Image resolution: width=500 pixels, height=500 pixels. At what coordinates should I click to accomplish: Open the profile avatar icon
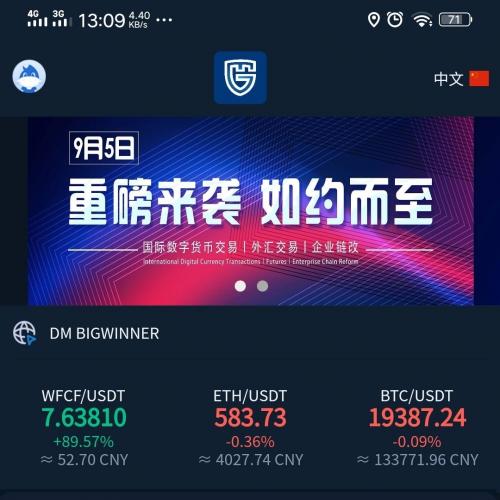(29, 76)
